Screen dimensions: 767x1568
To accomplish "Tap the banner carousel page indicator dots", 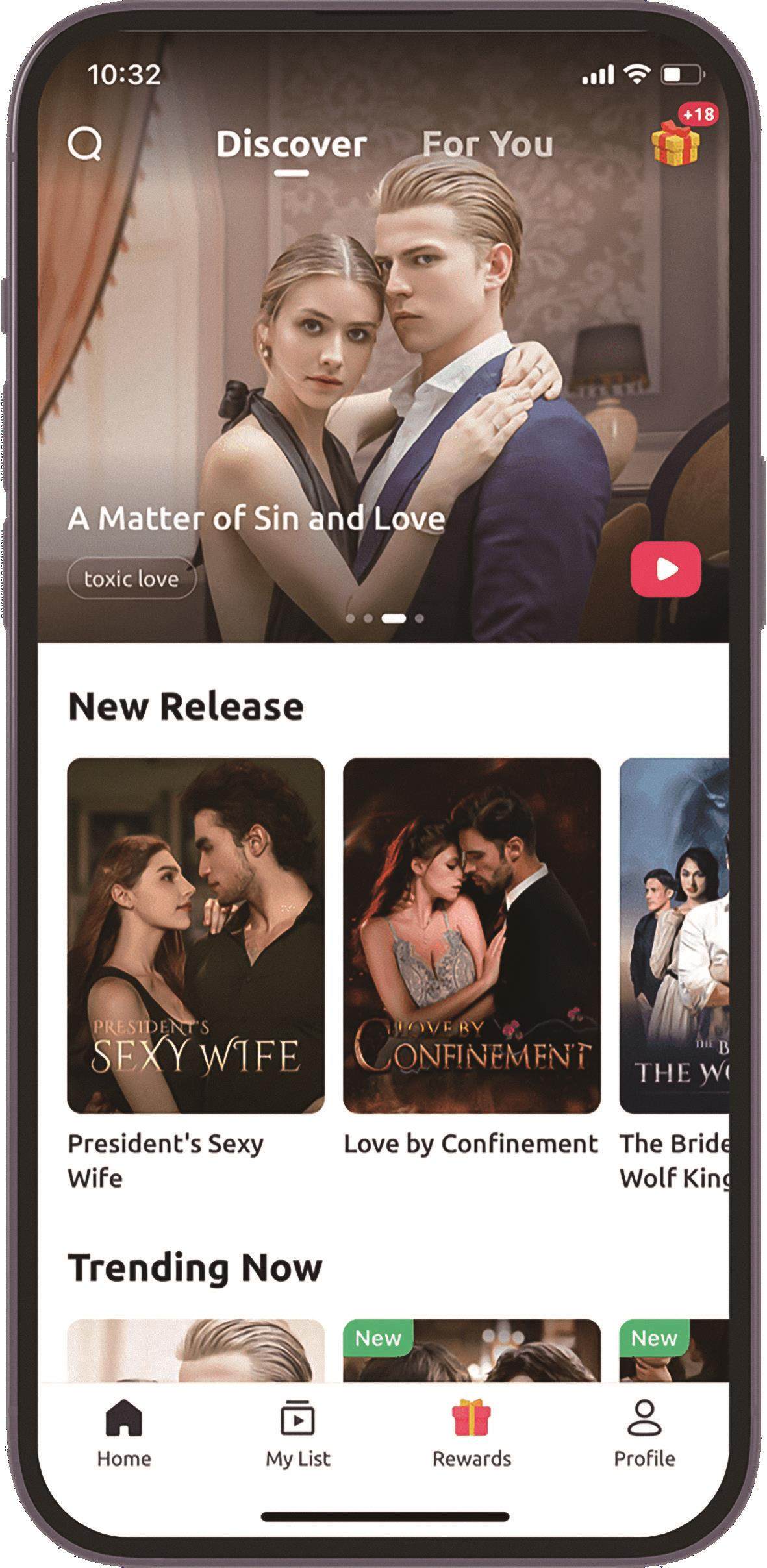I will [384, 618].
